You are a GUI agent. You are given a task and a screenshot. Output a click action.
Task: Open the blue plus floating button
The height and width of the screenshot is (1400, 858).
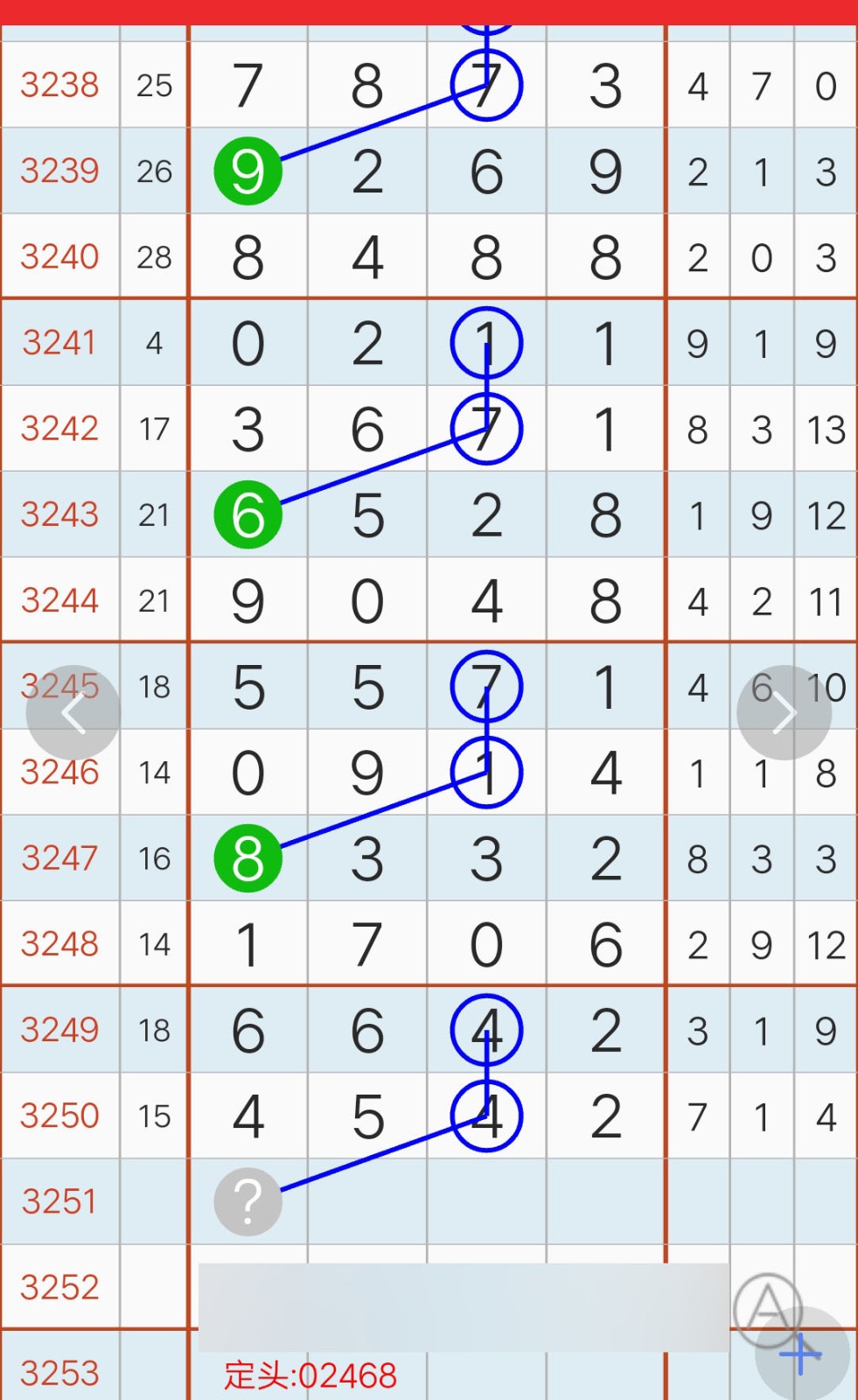pos(801,1354)
